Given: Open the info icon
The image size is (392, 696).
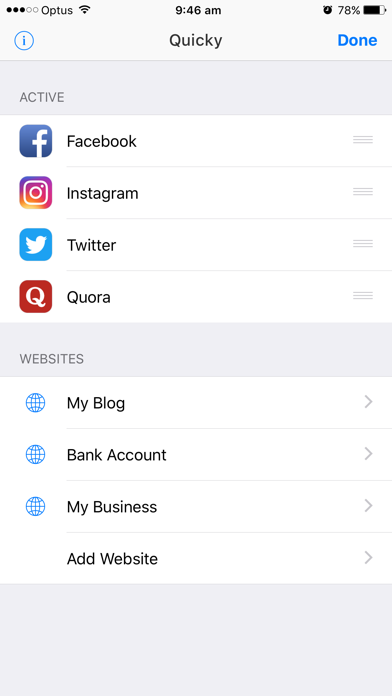Looking at the screenshot, I should (24, 40).
